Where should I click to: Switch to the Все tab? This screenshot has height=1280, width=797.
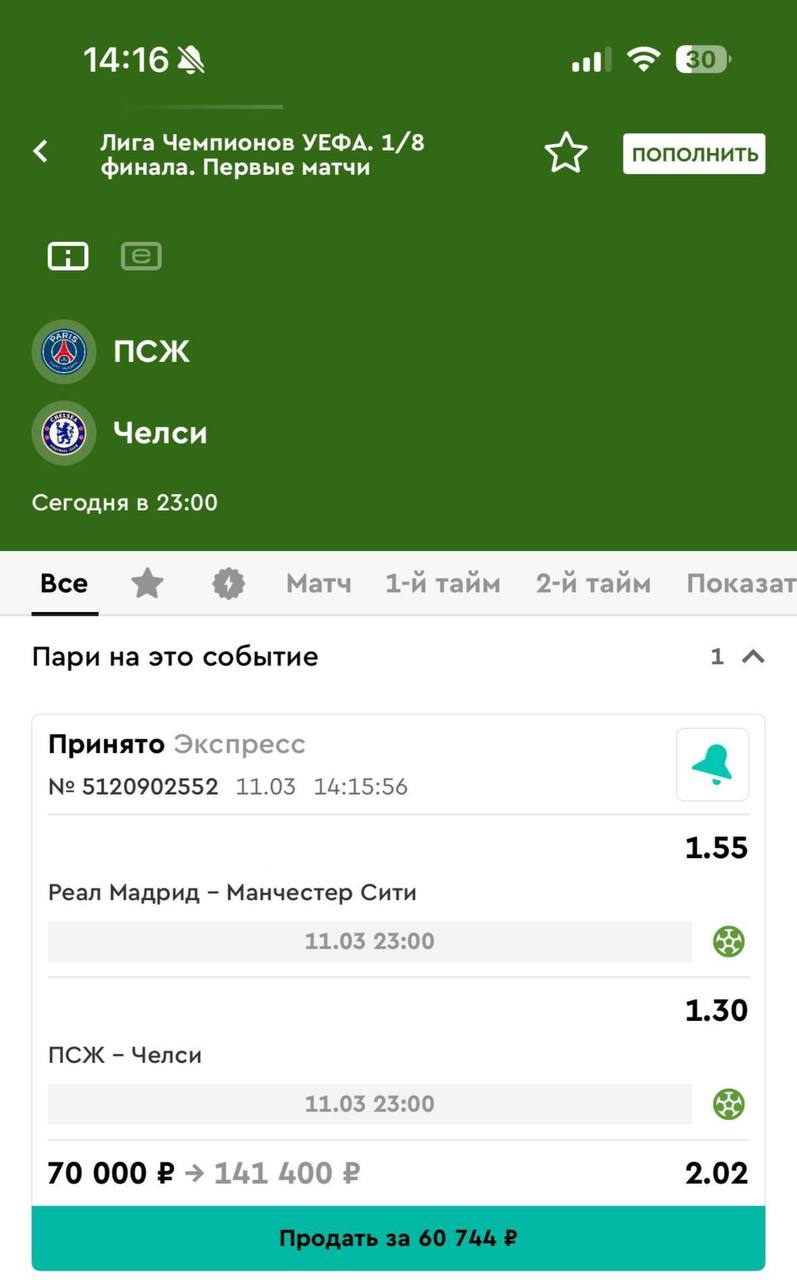click(64, 584)
